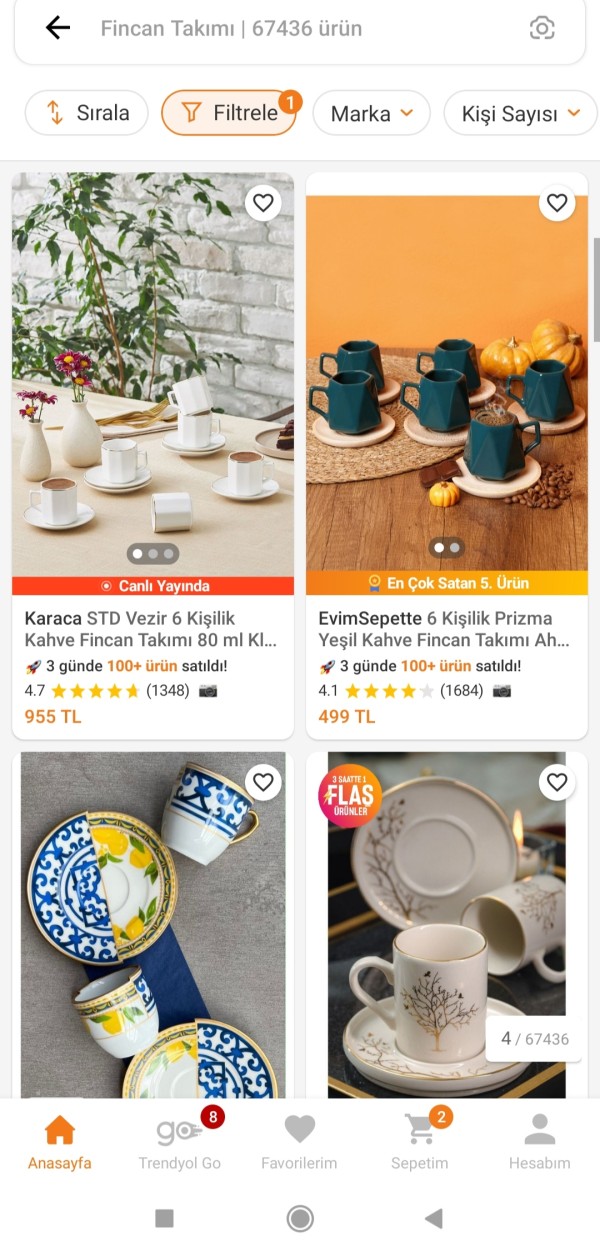Favorite the gold tree cup set
Screen dimensions: 600x1256
coord(557,782)
